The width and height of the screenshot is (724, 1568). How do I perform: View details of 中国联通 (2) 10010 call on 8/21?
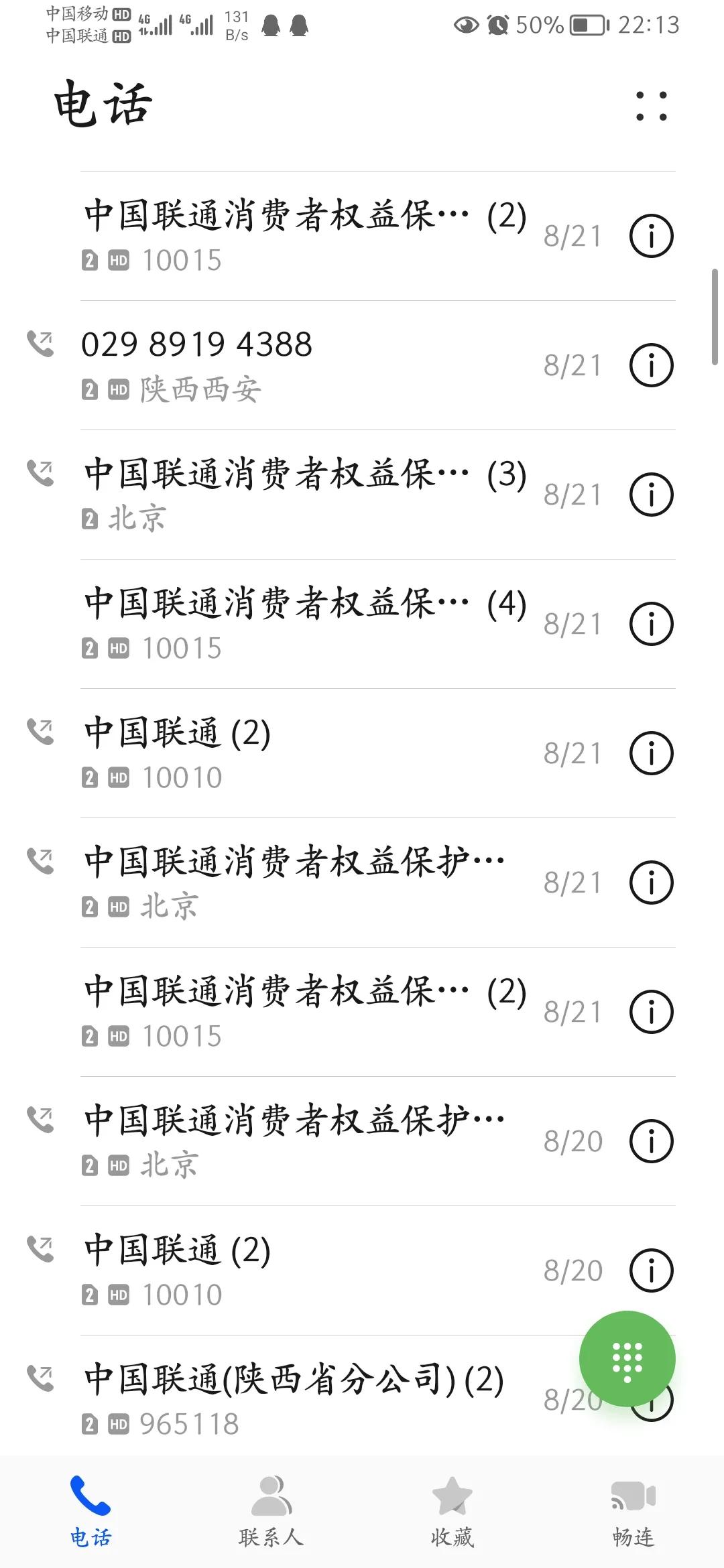[651, 753]
